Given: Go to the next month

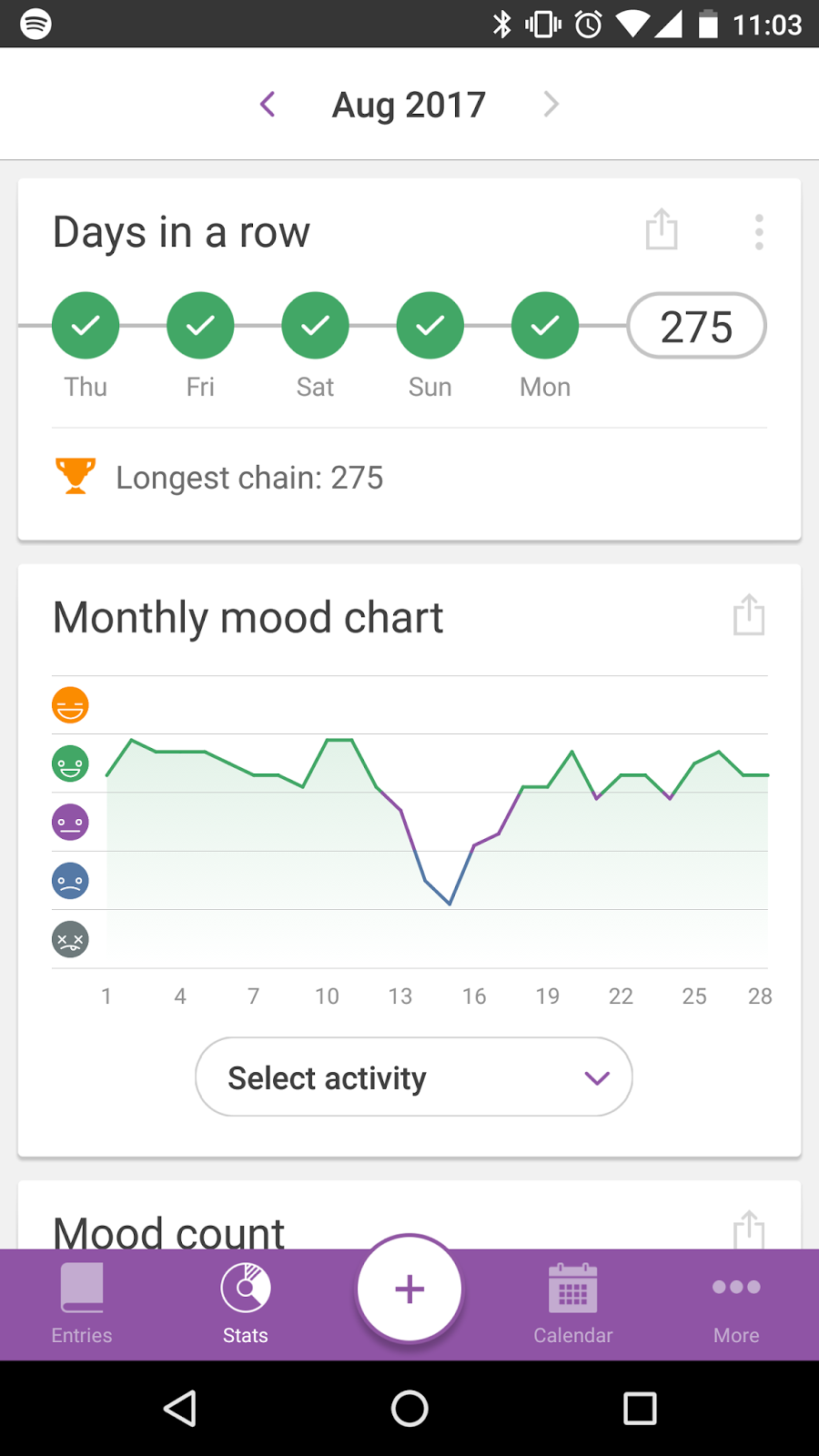Looking at the screenshot, I should coord(551,105).
